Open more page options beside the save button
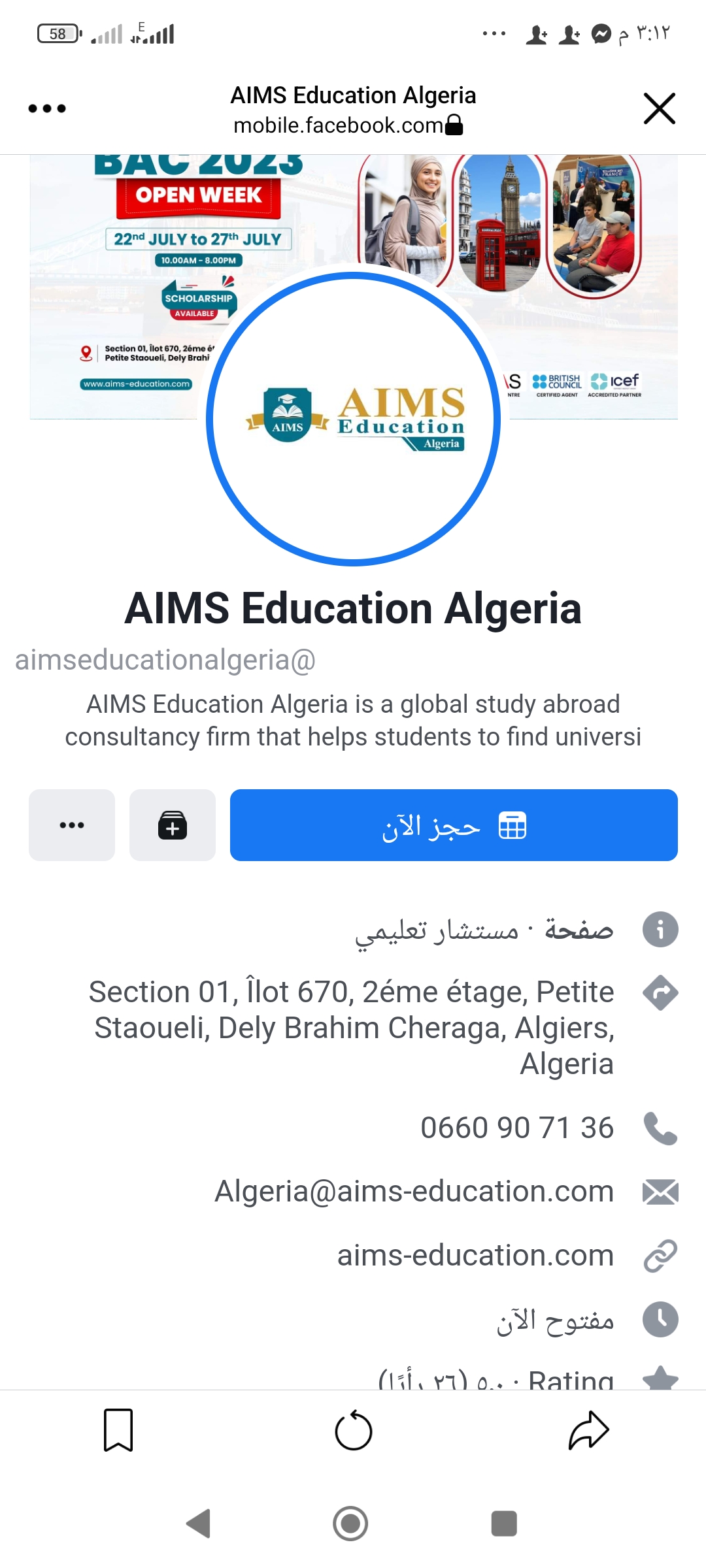Viewport: 706px width, 1568px height. point(72,825)
